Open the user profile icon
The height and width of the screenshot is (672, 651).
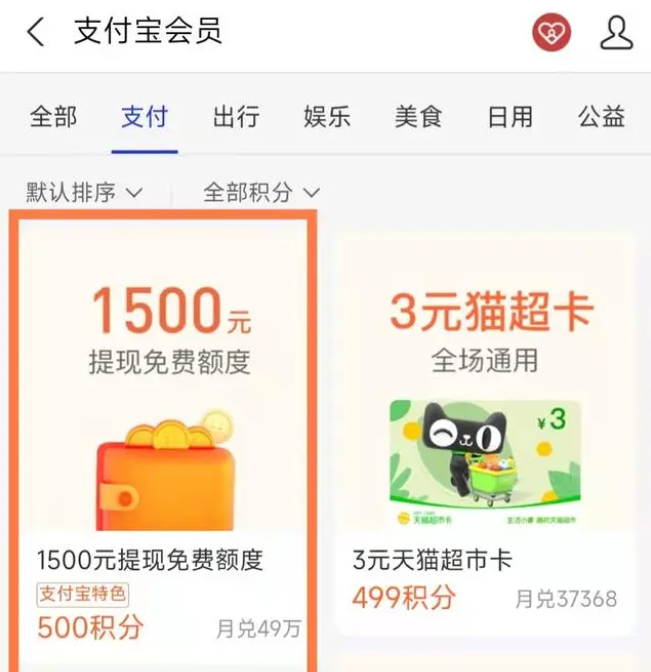pos(616,33)
